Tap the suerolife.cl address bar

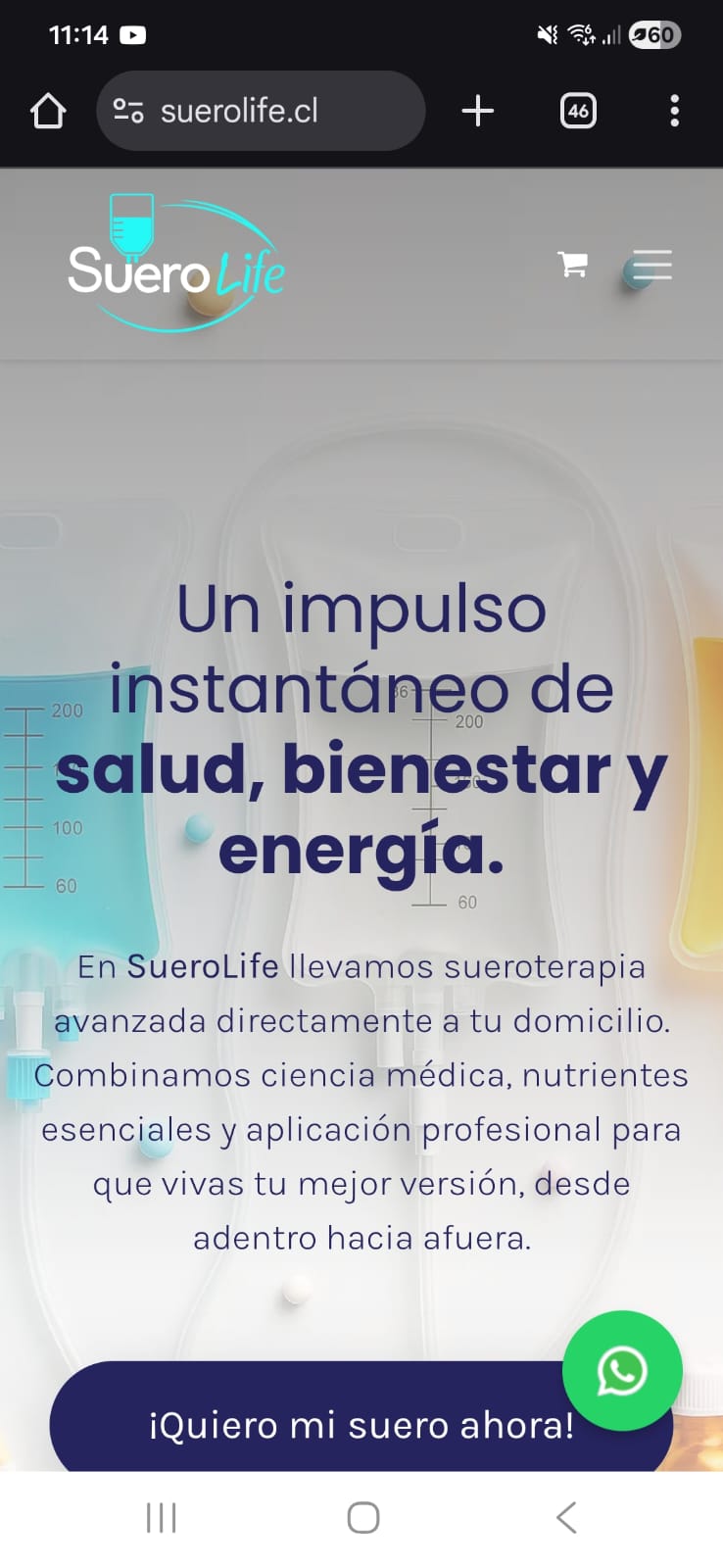(260, 111)
